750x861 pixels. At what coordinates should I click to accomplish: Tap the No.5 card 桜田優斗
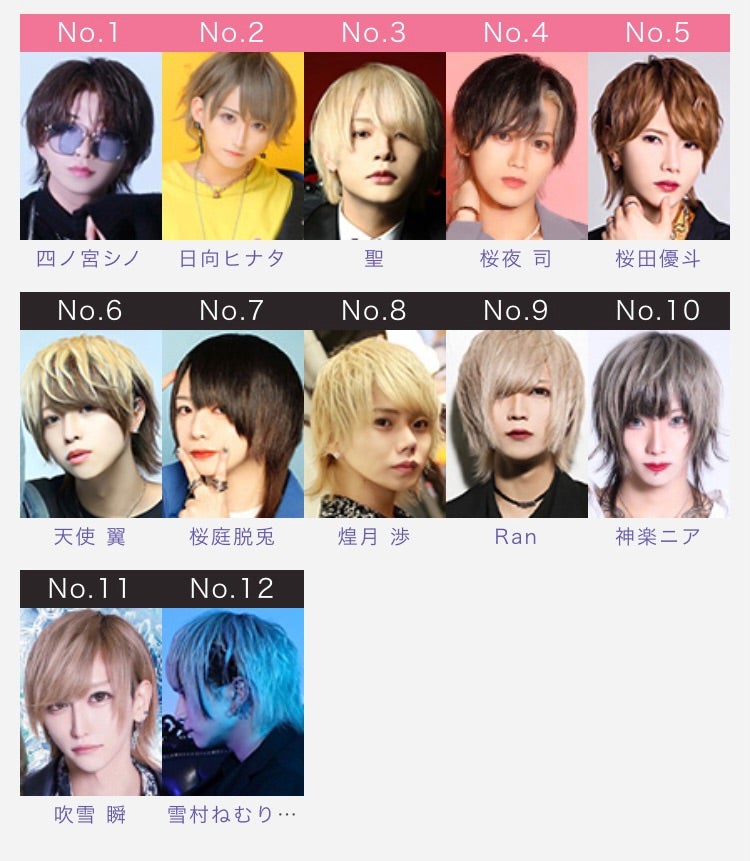pos(658,146)
